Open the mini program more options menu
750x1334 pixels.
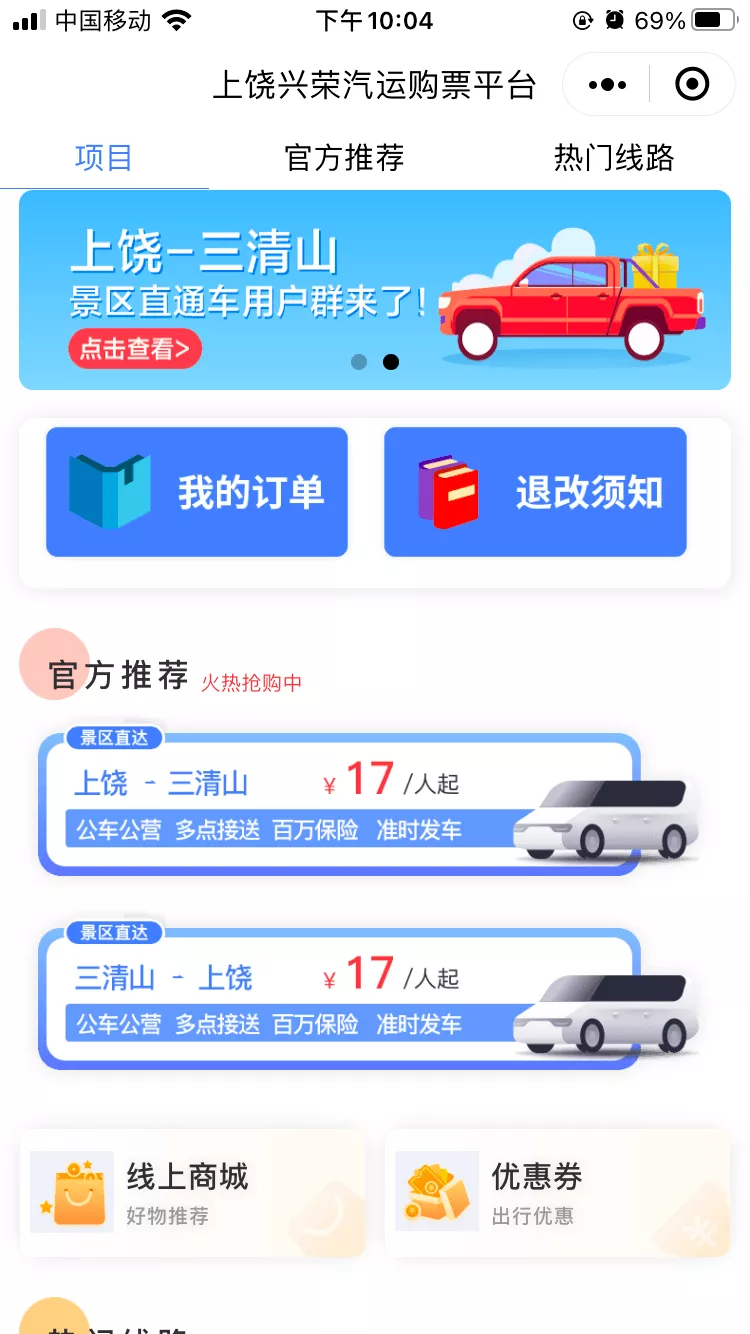607,85
